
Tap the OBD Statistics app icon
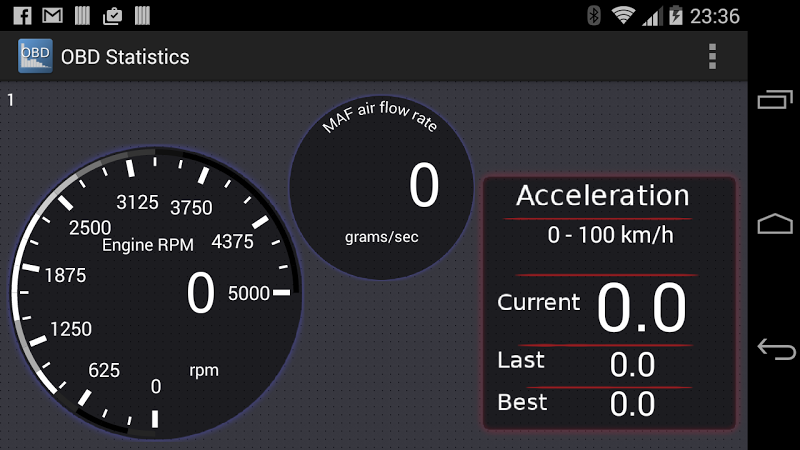pyautogui.click(x=35, y=56)
